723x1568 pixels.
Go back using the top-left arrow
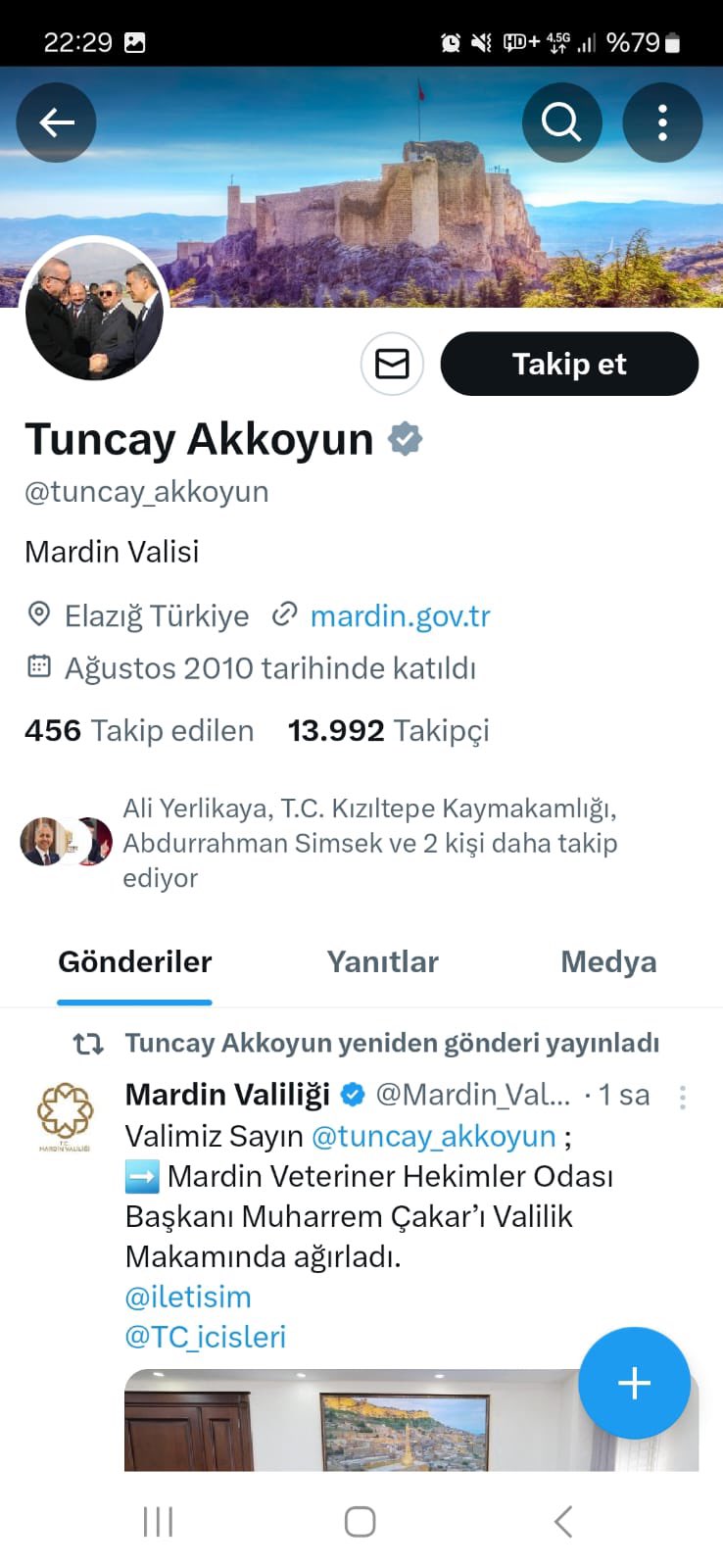pyautogui.click(x=56, y=122)
